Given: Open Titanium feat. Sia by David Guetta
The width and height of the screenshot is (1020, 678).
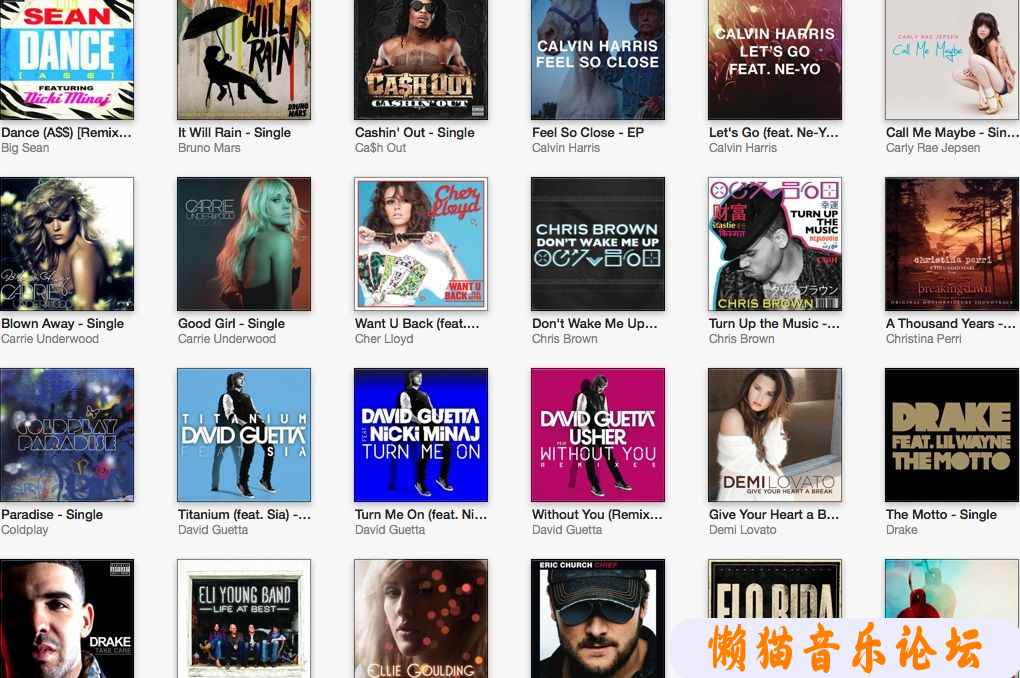Looking at the screenshot, I should (244, 435).
